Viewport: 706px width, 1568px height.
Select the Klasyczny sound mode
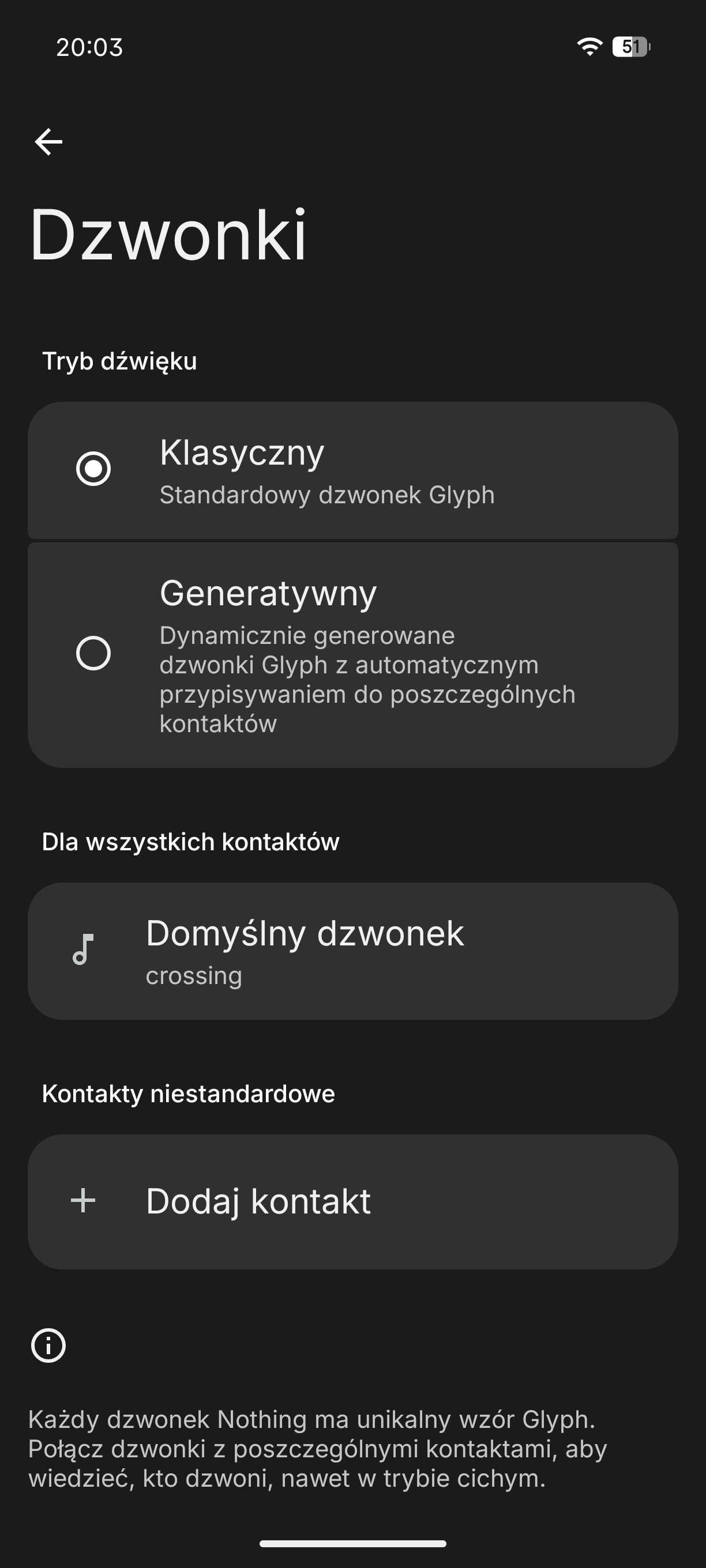pos(93,469)
